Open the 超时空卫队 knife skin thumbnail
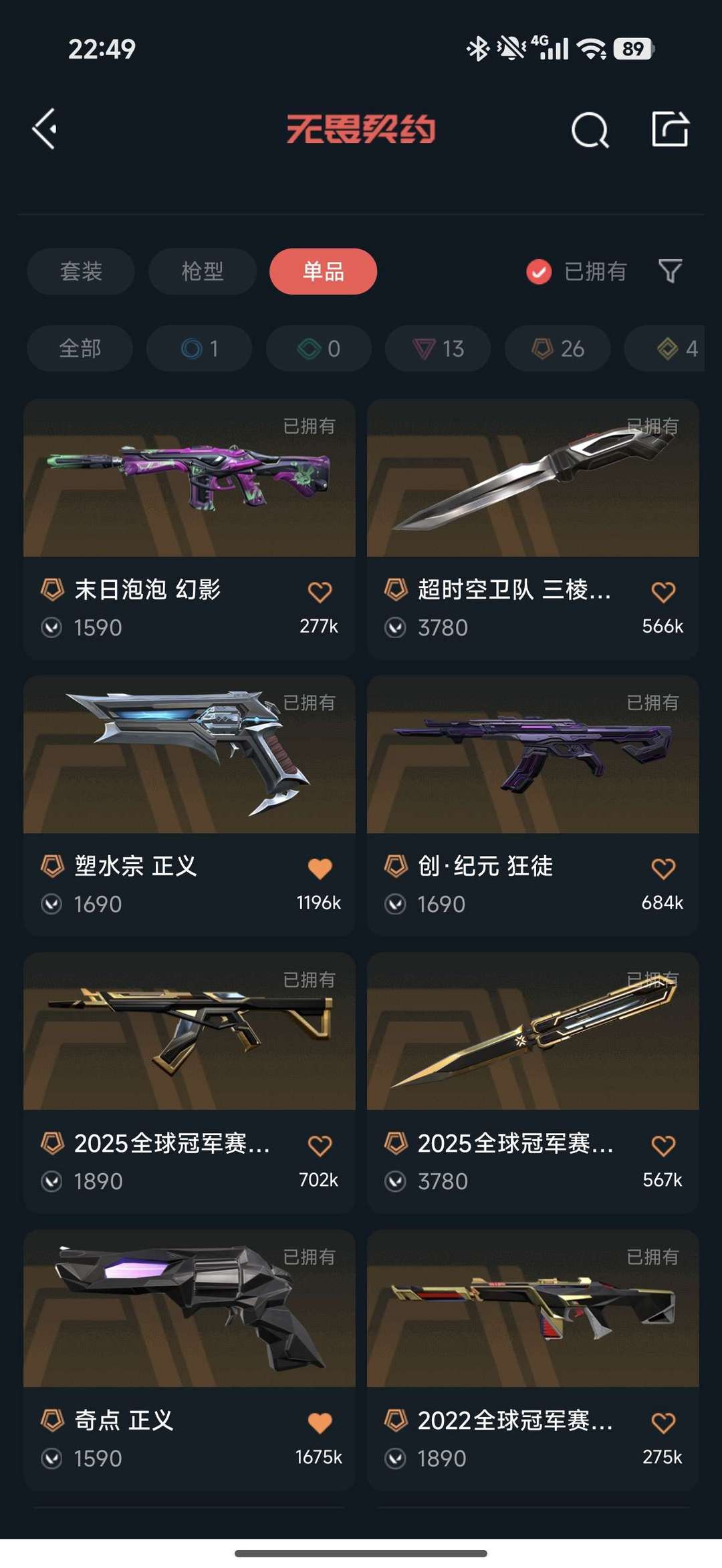Viewport: 722px width, 1568px height. [x=532, y=477]
